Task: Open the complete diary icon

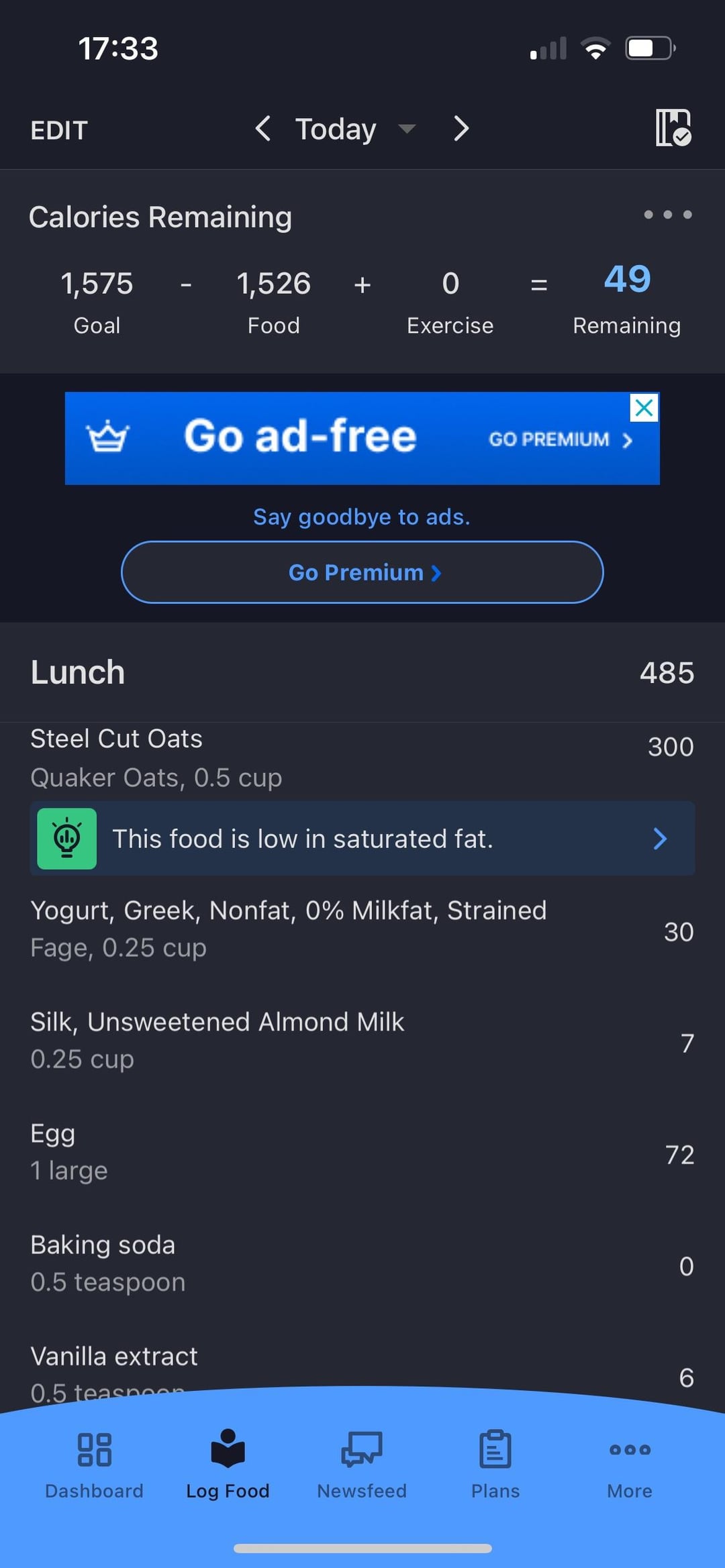Action: click(673, 127)
